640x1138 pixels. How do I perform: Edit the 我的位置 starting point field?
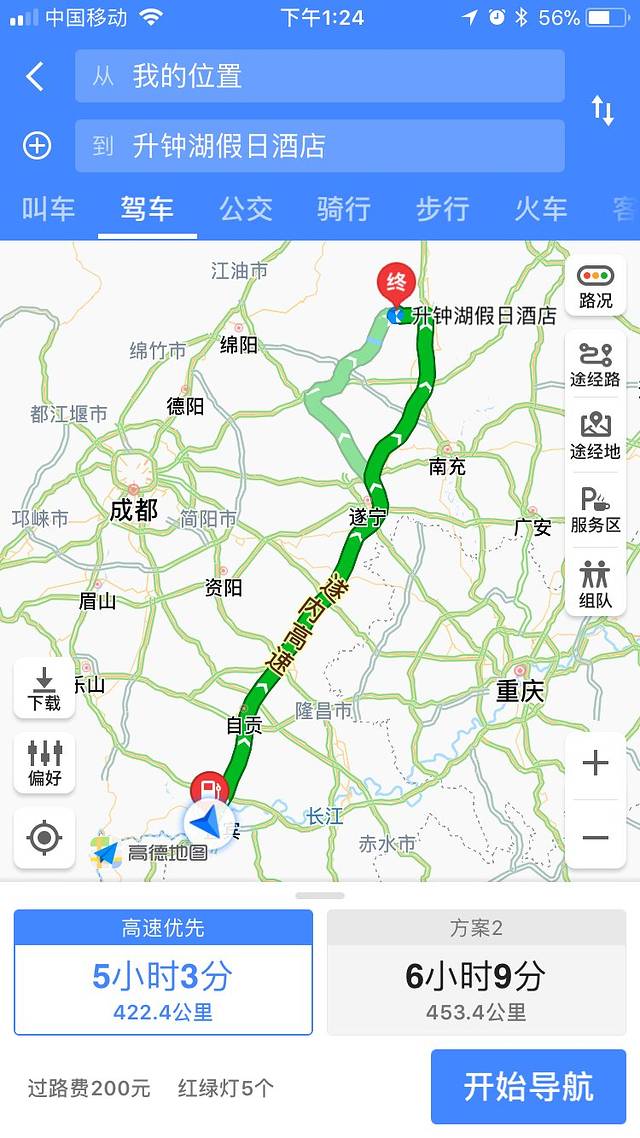320,76
